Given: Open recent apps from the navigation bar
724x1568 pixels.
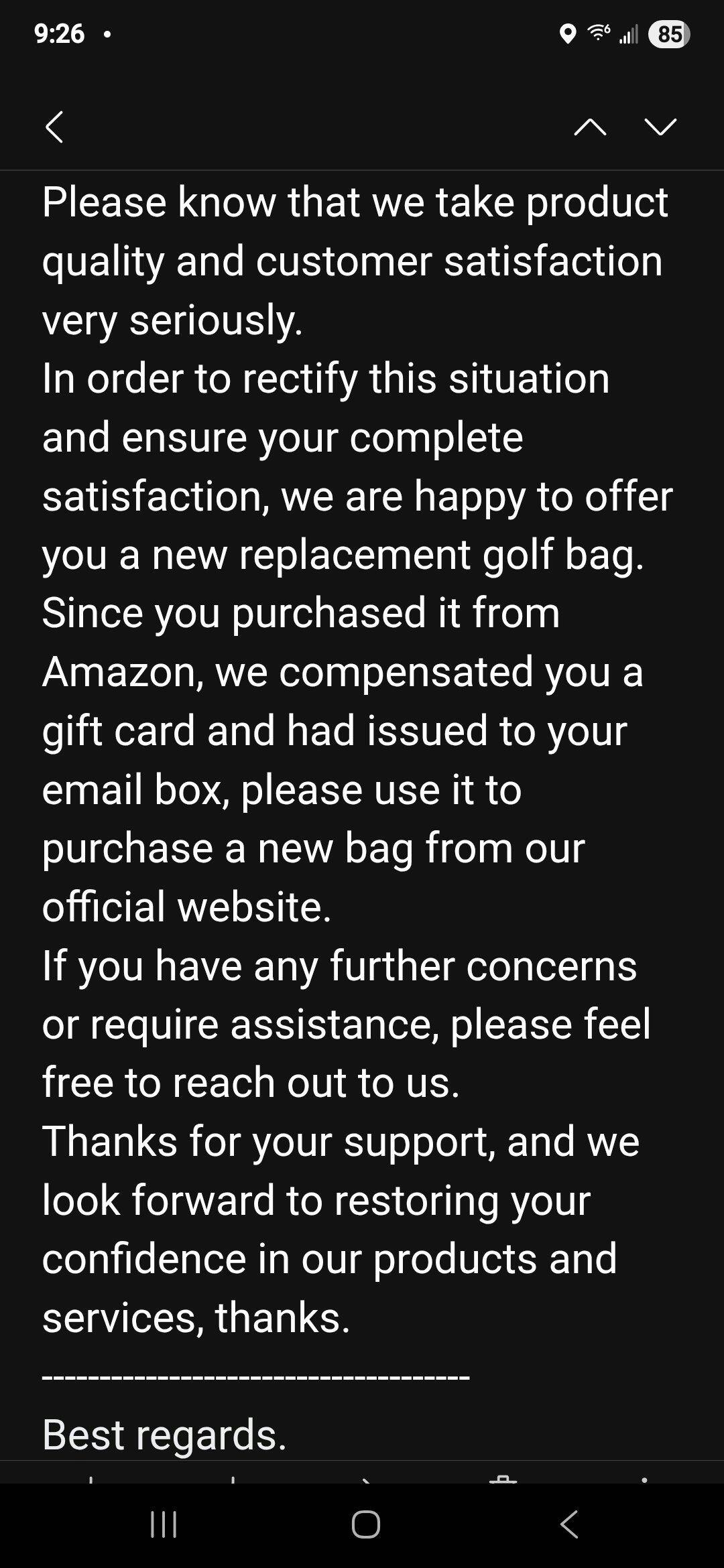Looking at the screenshot, I should [x=164, y=1524].
